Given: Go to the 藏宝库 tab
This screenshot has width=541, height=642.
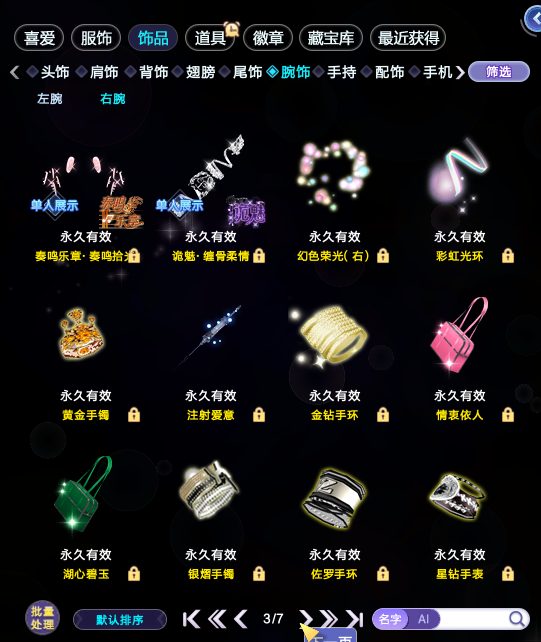Looking at the screenshot, I should point(331,38).
